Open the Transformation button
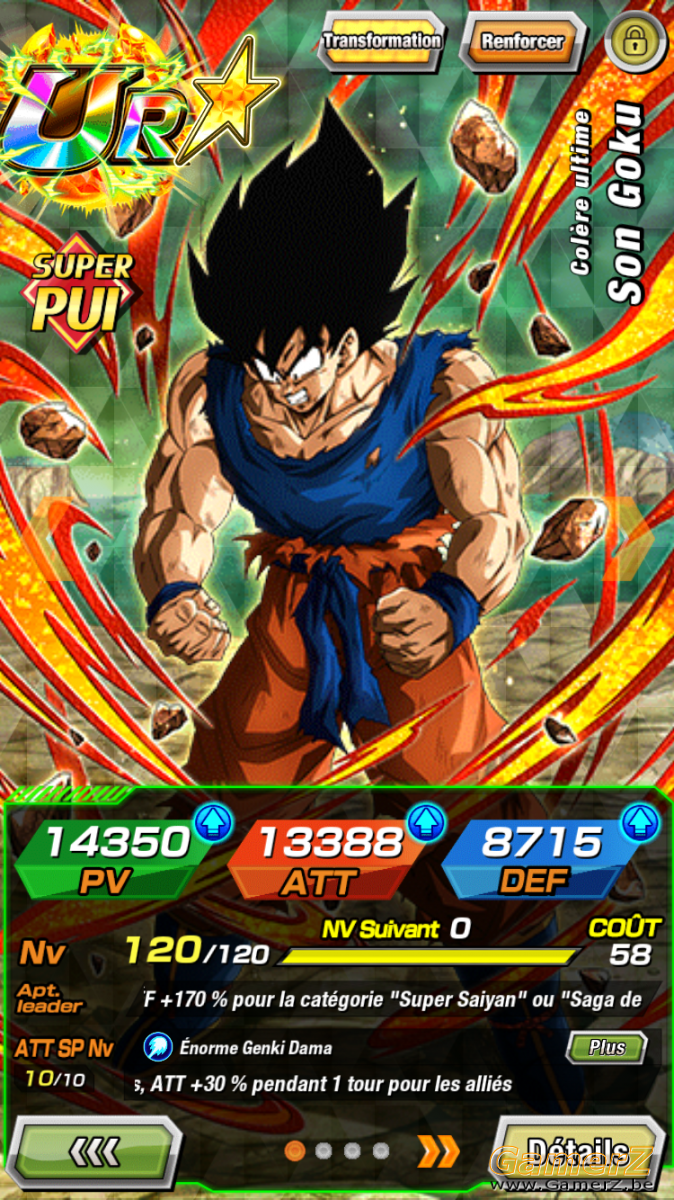 pos(381,42)
